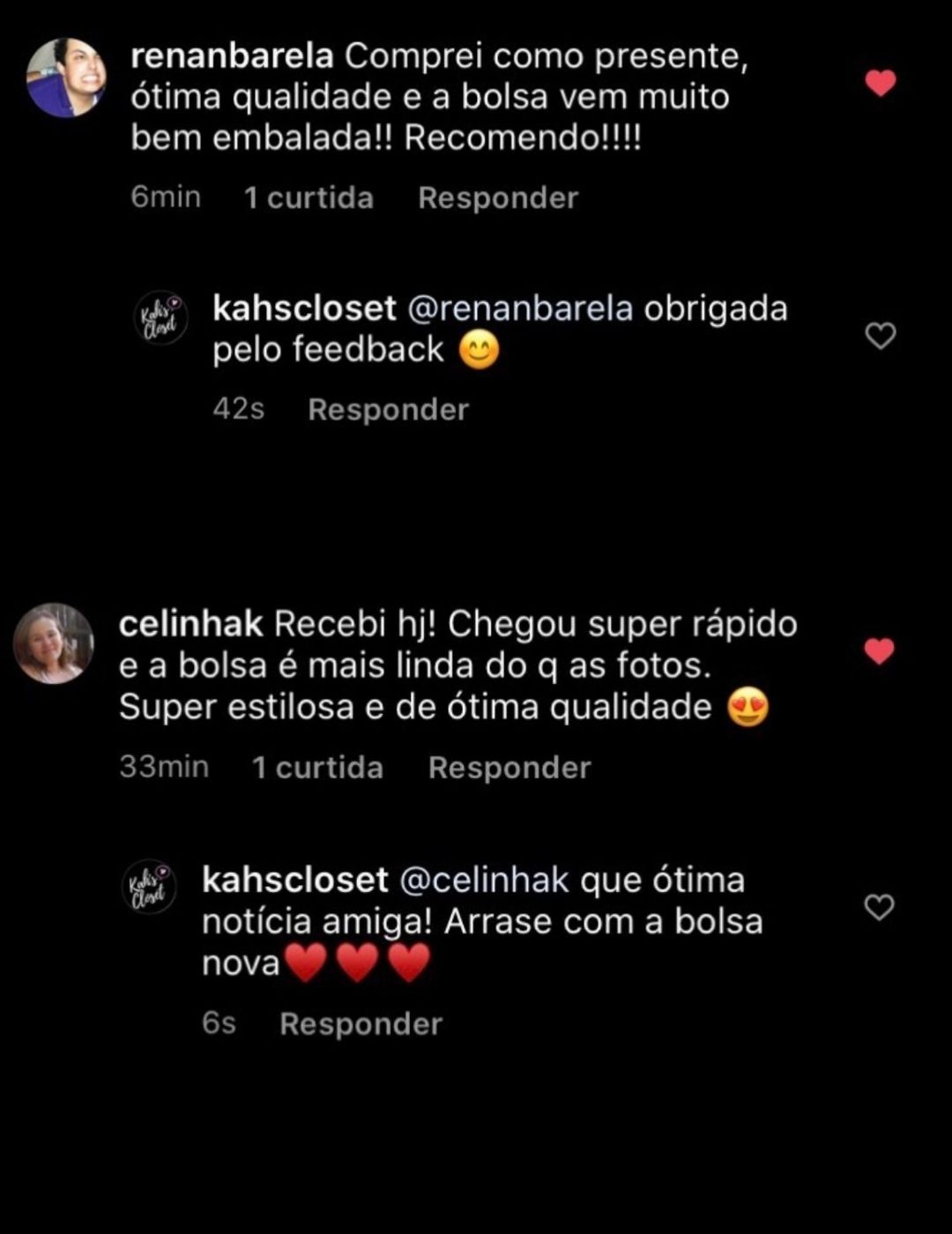The width and height of the screenshot is (952, 1234).
Task: Unlike renanbarela's comment
Action: [x=880, y=84]
